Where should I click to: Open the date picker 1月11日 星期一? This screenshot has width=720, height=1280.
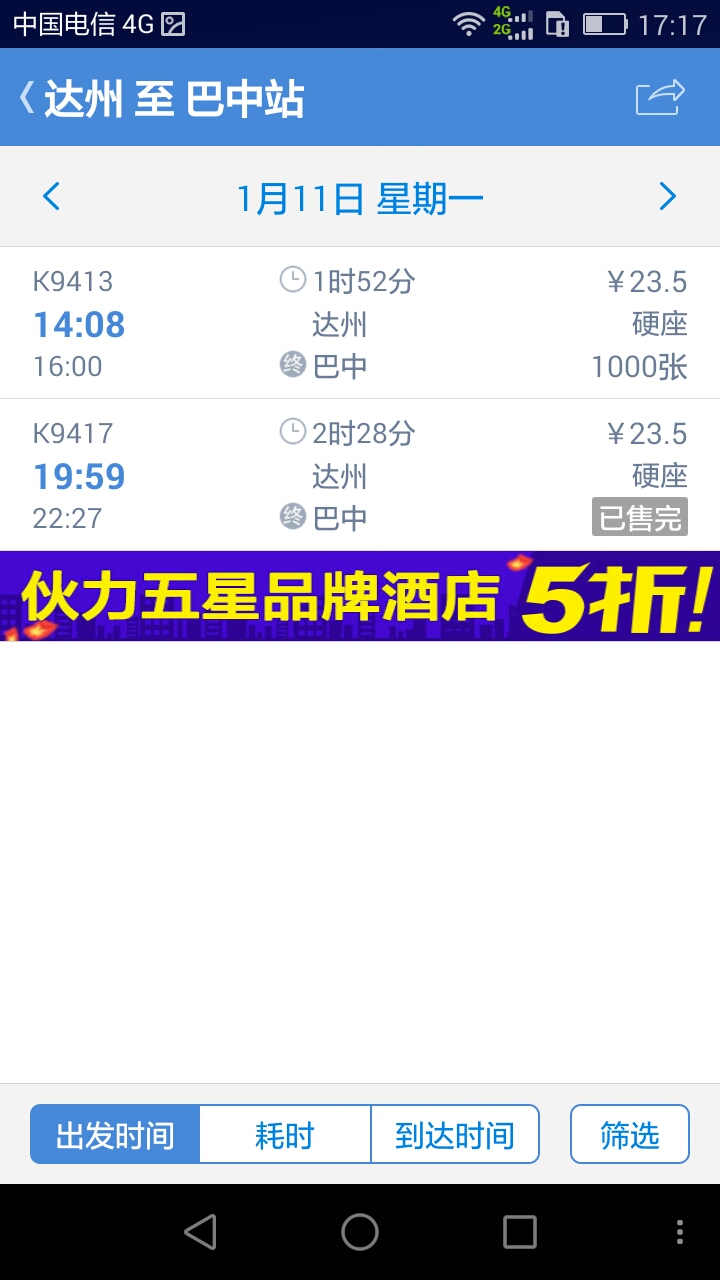pos(360,198)
